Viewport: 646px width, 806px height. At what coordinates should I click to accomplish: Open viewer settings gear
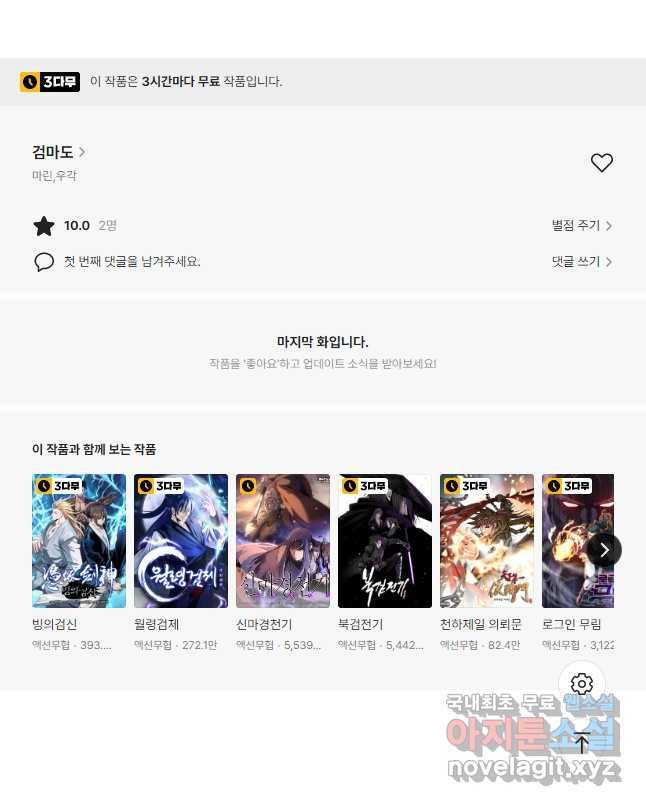[x=582, y=684]
